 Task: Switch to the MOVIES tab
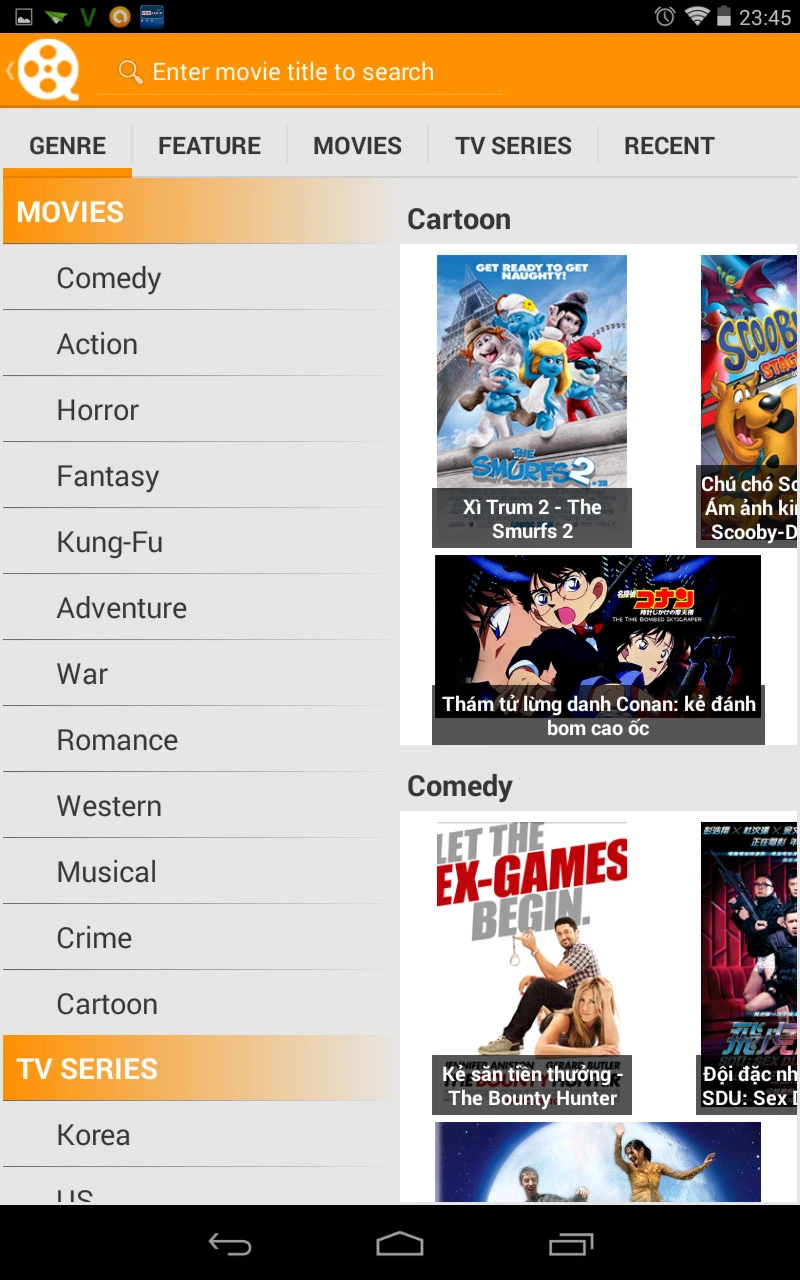pyautogui.click(x=357, y=146)
